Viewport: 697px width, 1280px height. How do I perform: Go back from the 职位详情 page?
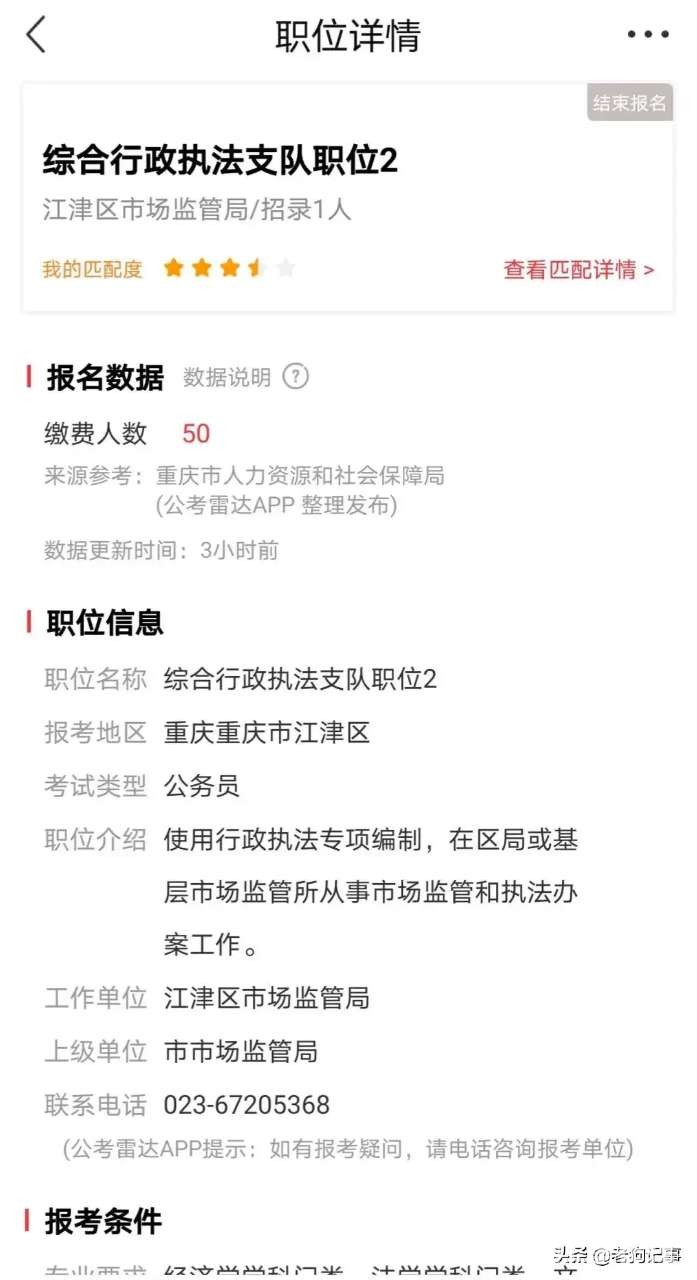36,35
